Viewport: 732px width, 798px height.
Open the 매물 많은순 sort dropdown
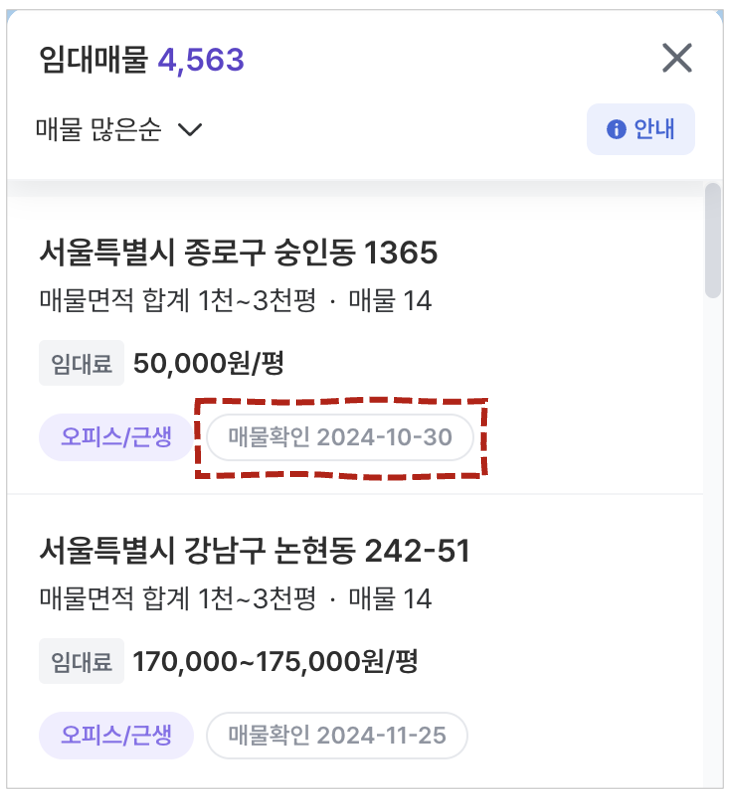point(119,130)
